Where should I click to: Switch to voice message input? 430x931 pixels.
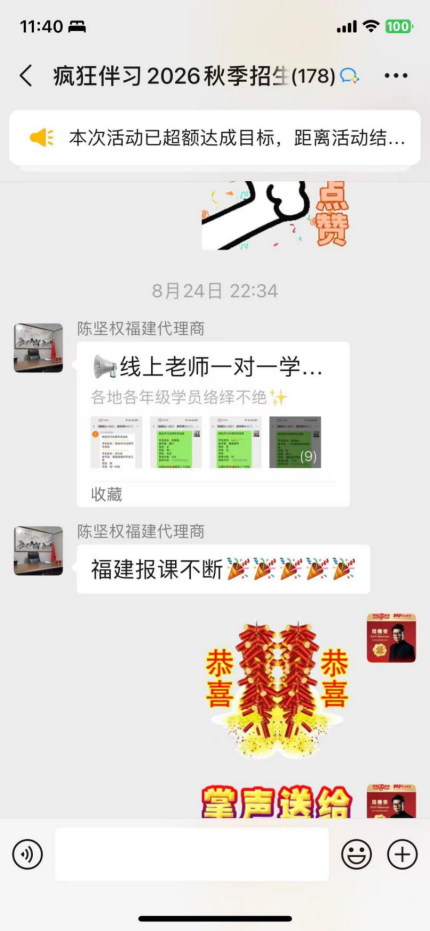27,854
